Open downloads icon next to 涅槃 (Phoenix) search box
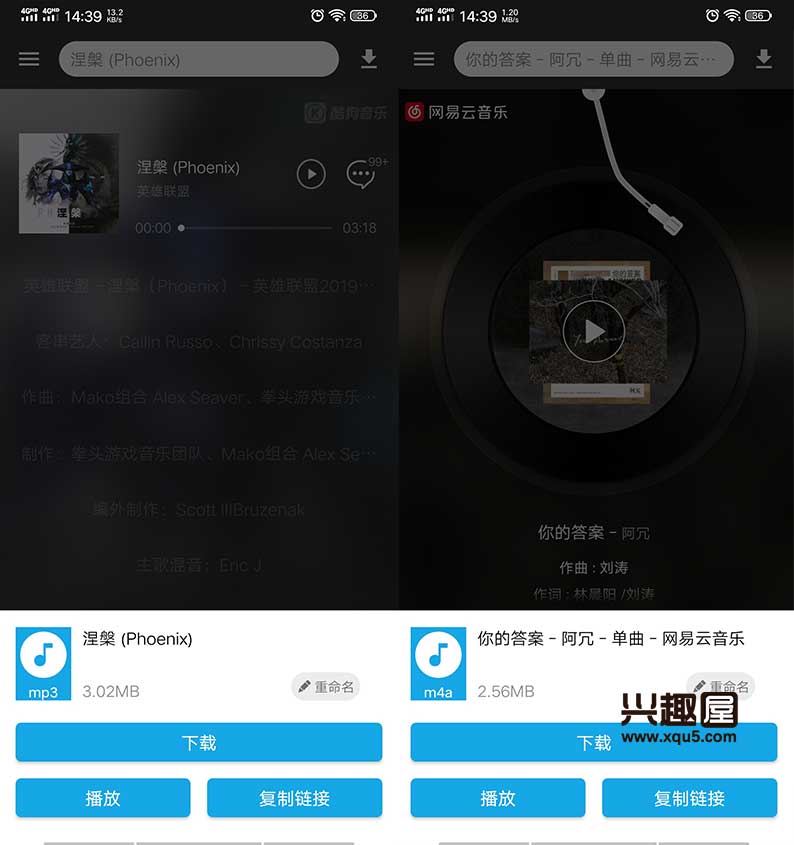 tap(369, 60)
